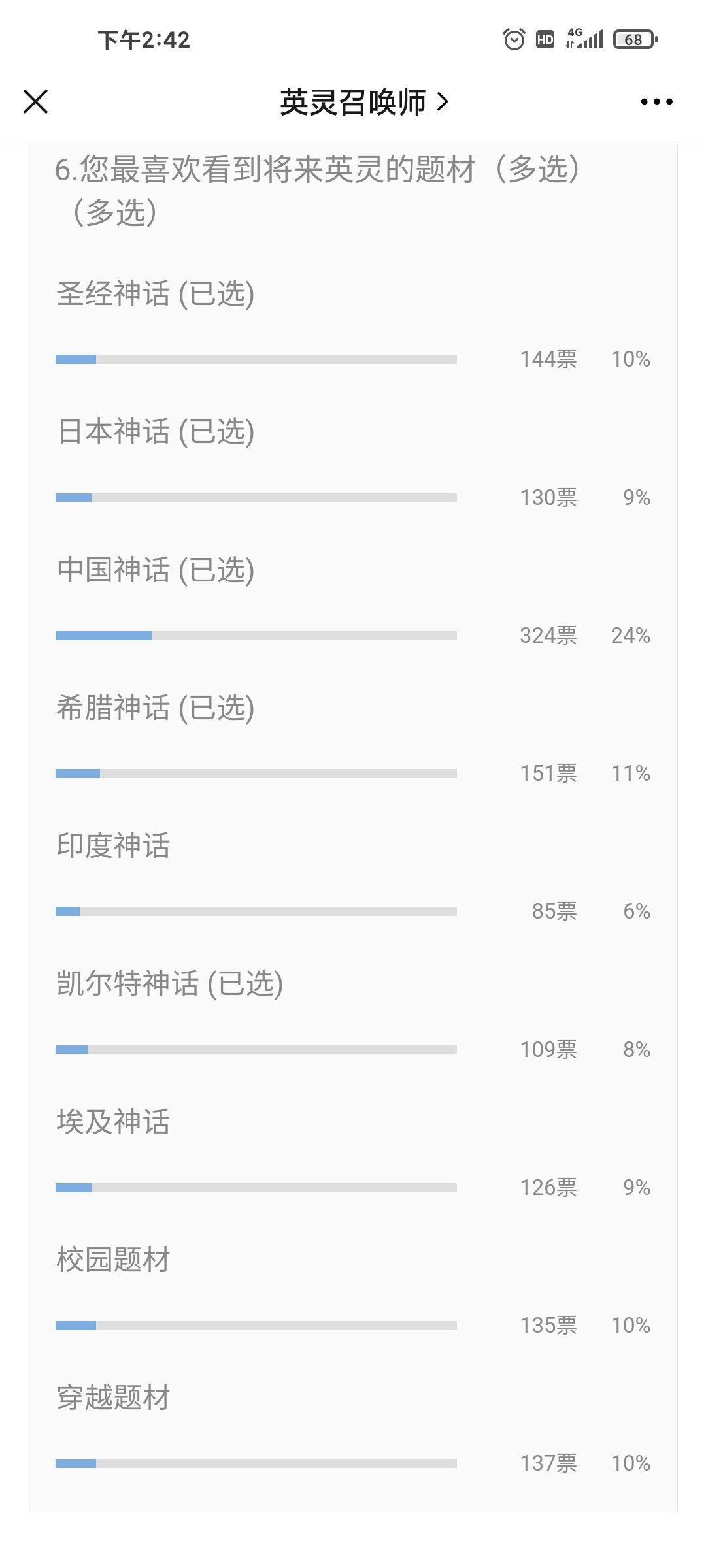Screen dimensions: 706x1568
Task: Close the page with the X icon
Action: pos(35,102)
